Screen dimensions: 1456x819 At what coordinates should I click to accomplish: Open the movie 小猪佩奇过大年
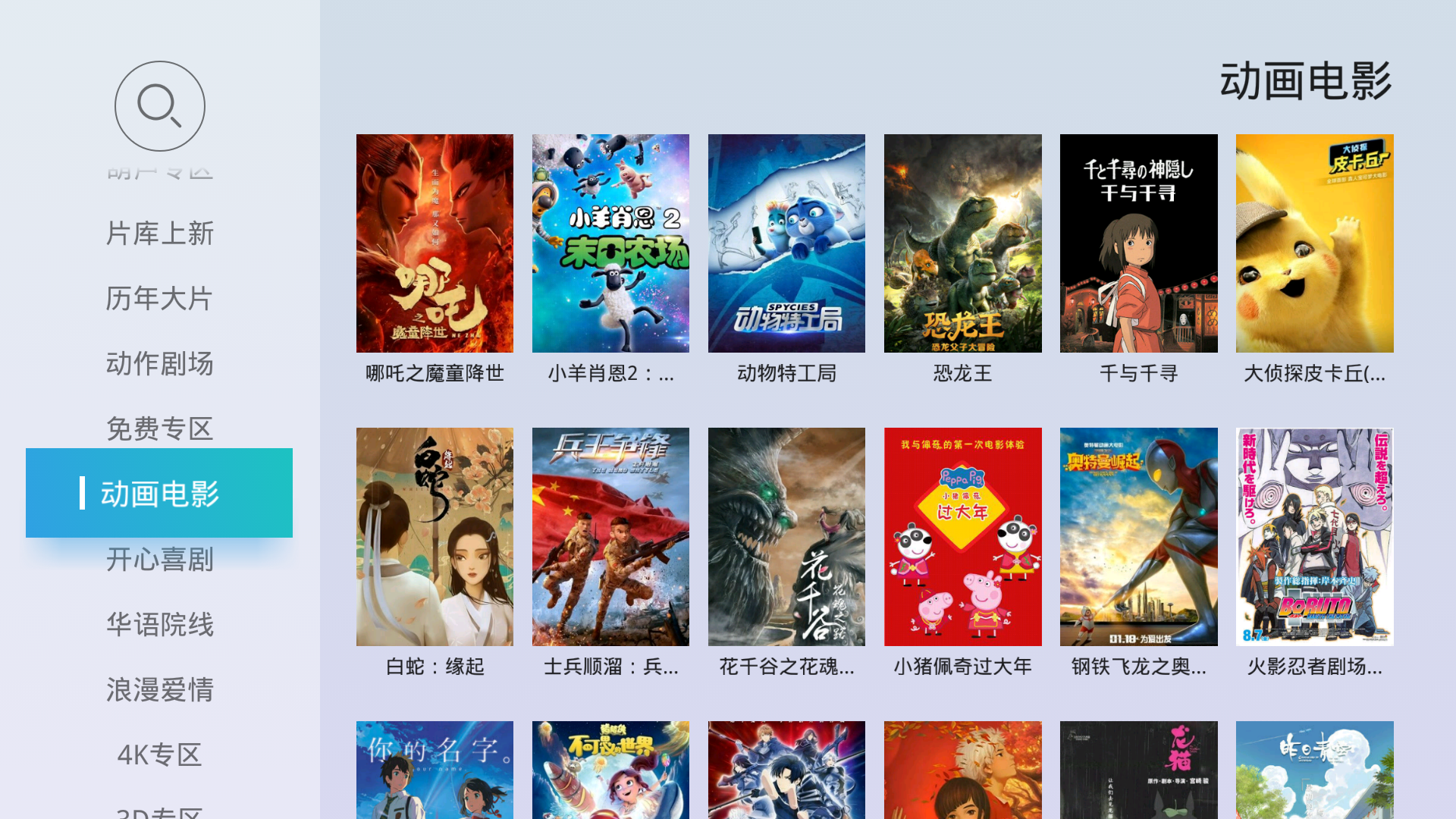(962, 537)
